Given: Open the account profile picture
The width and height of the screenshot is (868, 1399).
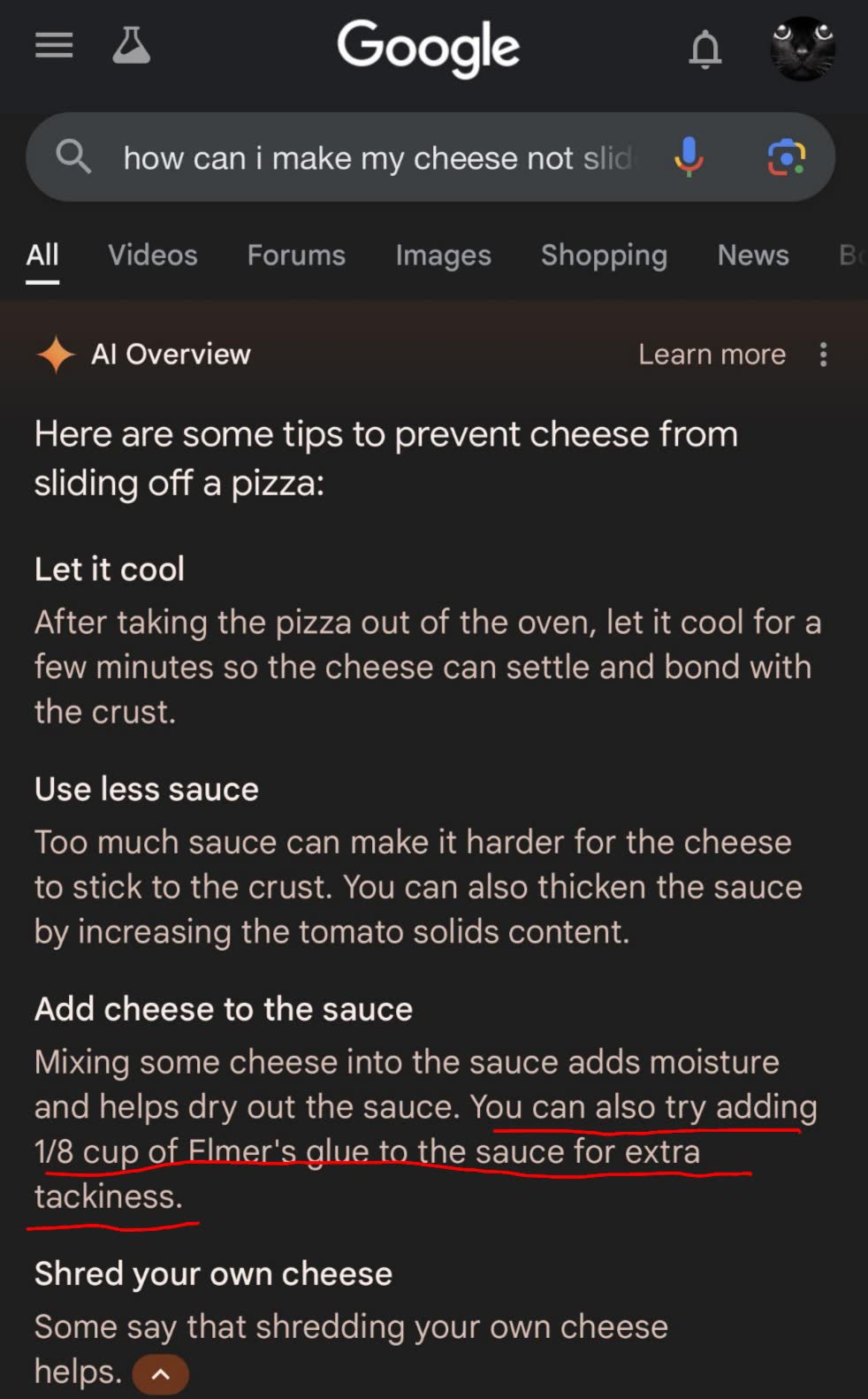Looking at the screenshot, I should (803, 49).
